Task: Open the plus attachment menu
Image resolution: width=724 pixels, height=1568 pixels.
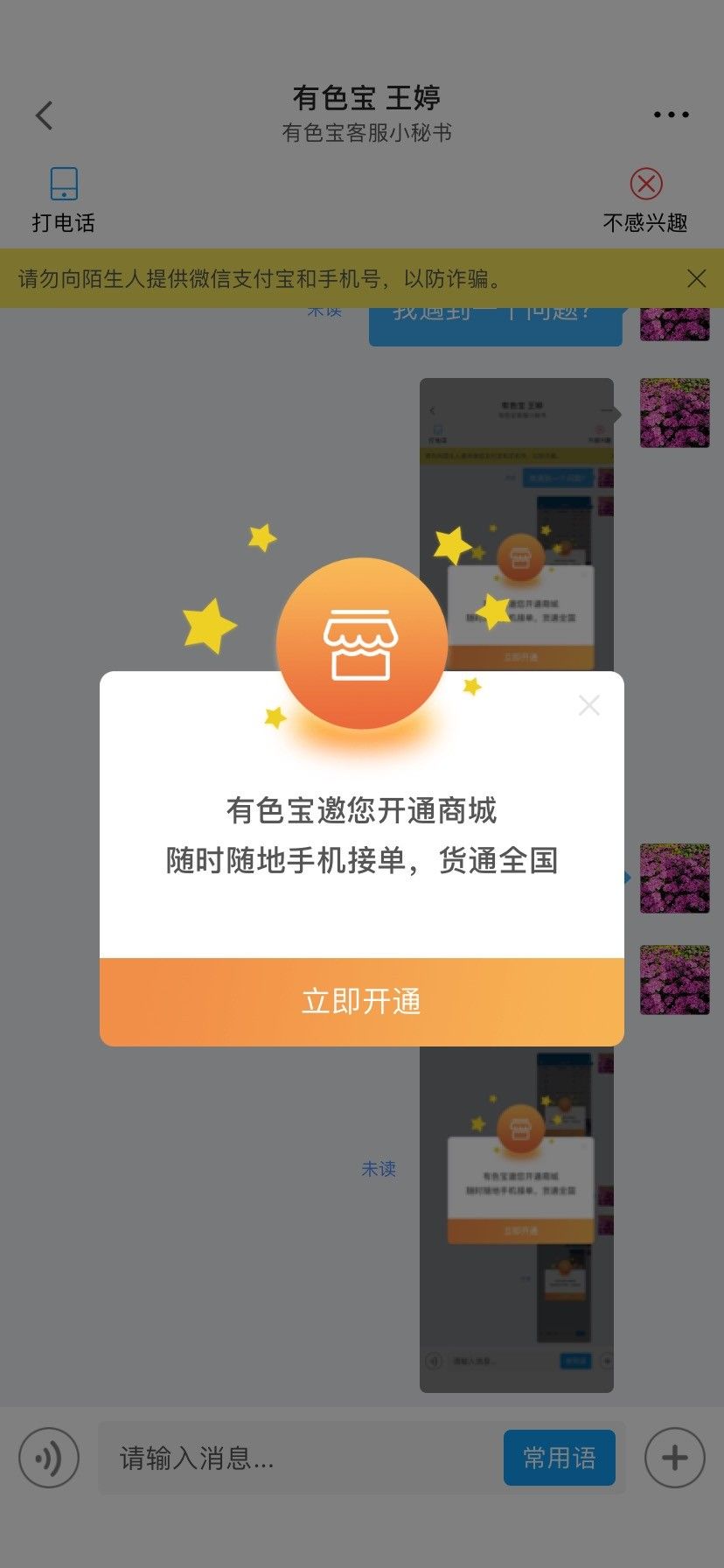Action: 674,1458
